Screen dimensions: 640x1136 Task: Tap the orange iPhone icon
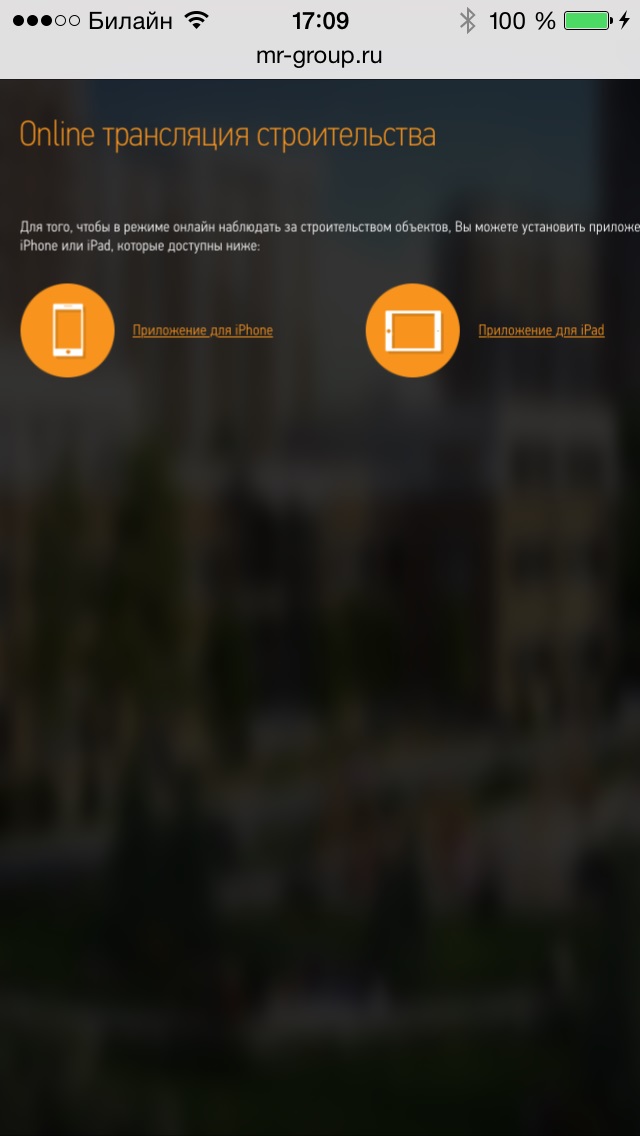click(67, 331)
